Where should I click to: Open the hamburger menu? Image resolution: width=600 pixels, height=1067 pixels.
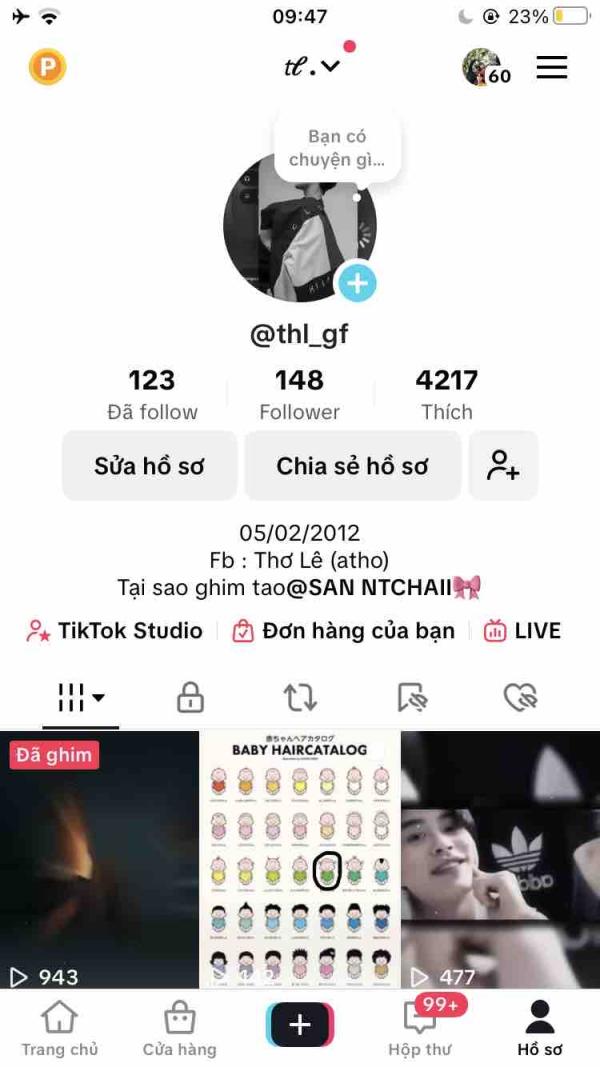[x=551, y=67]
